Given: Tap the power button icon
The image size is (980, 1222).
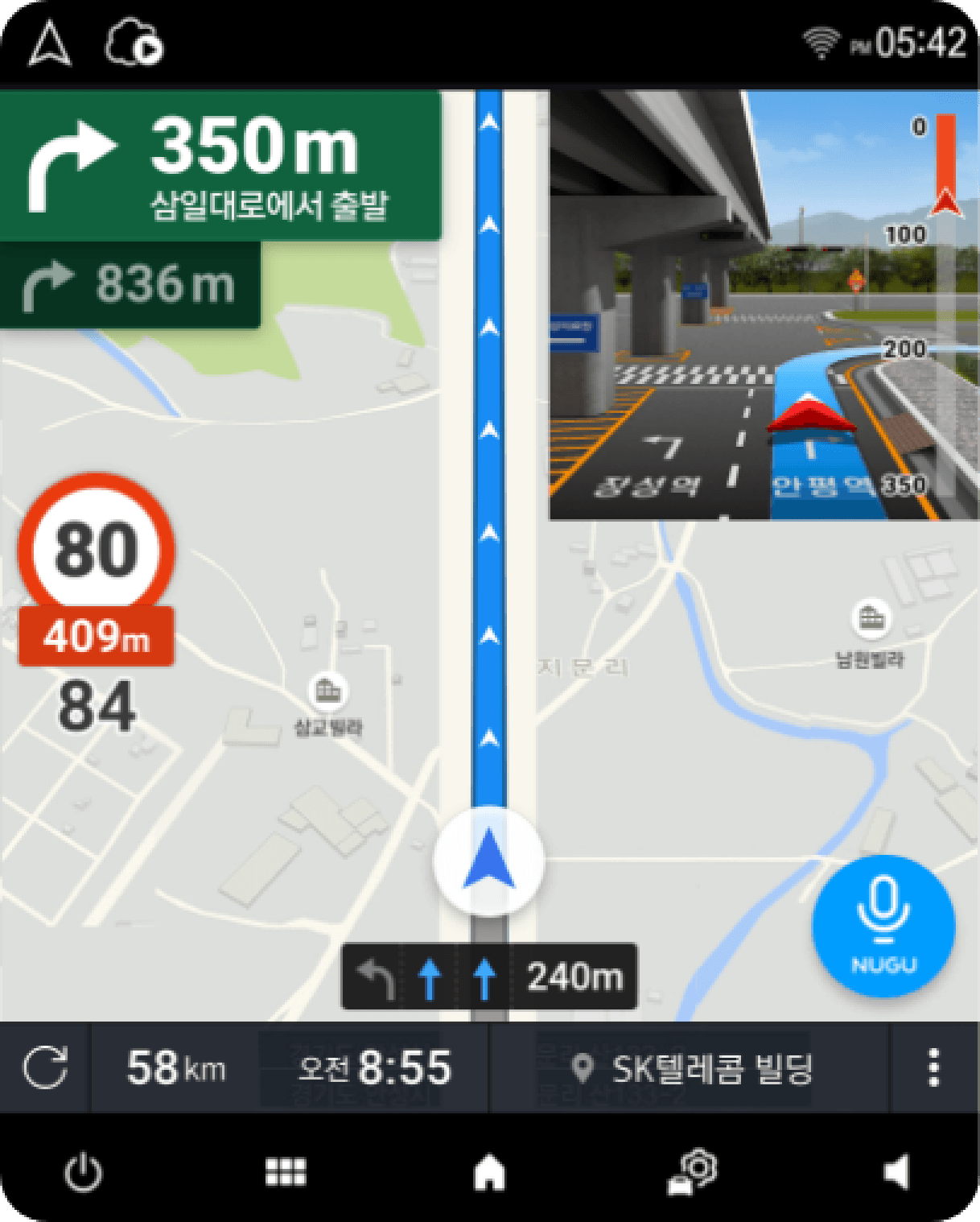Looking at the screenshot, I should [x=83, y=1172].
